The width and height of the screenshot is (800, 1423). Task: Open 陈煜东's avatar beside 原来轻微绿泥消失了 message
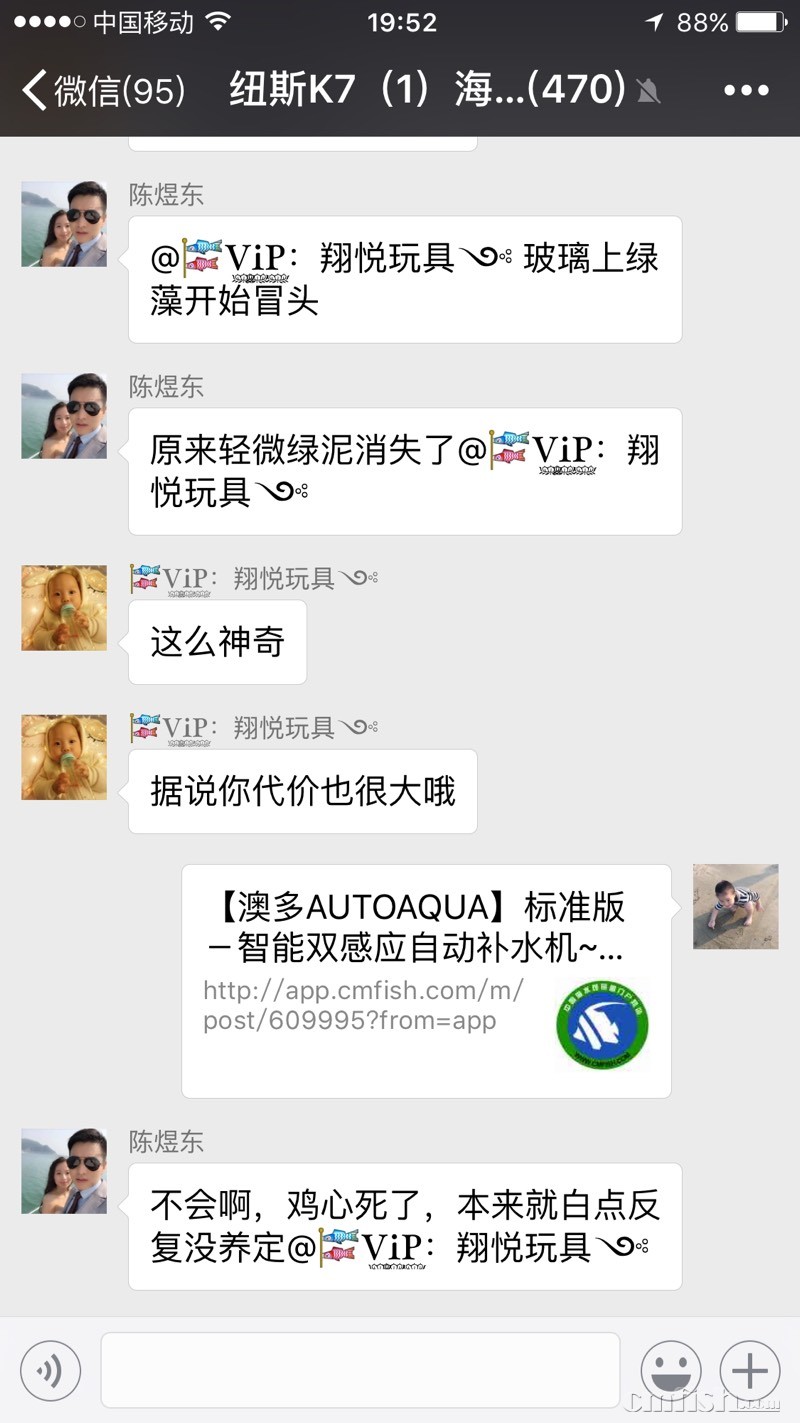(x=64, y=416)
